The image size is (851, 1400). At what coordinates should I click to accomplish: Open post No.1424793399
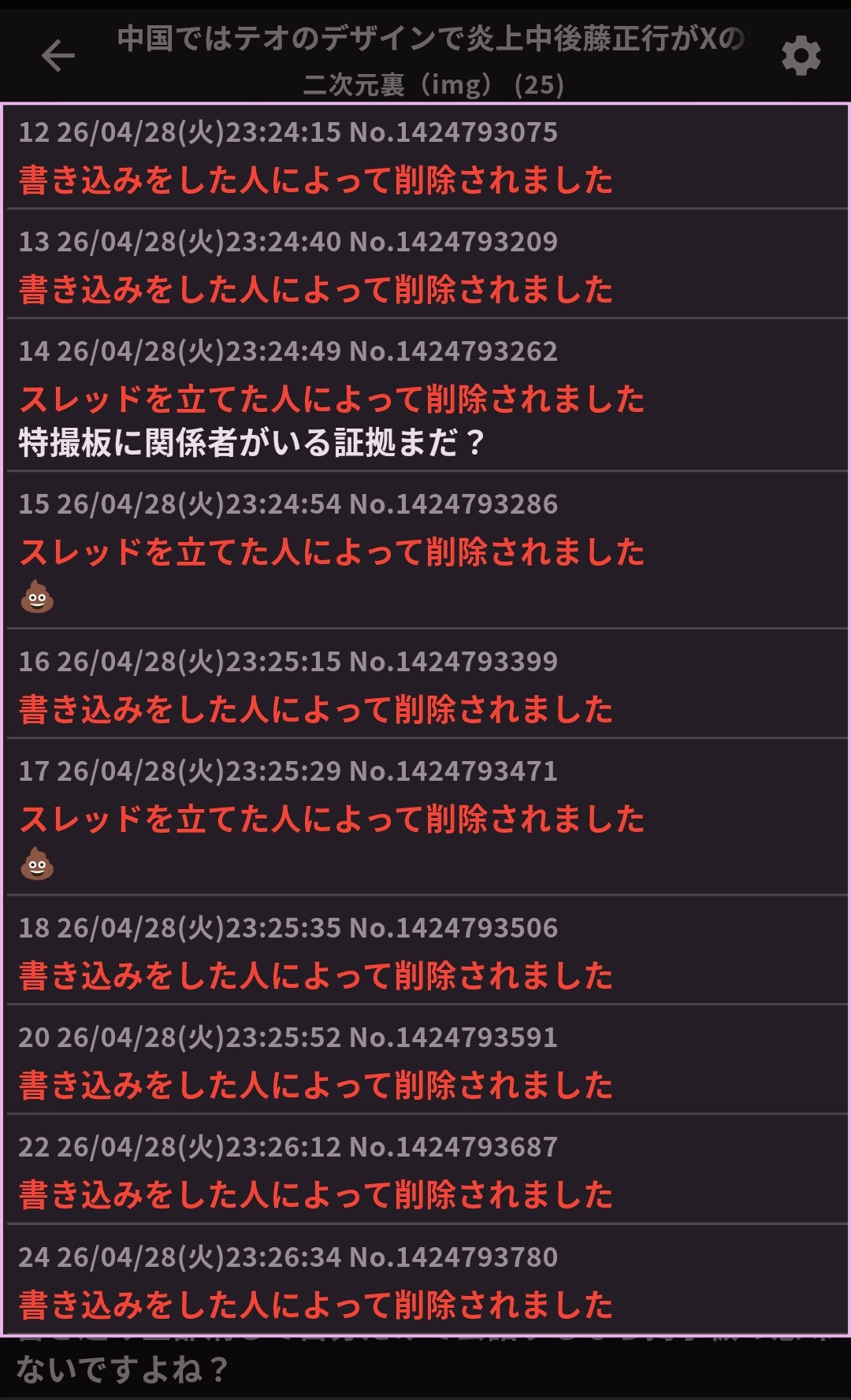coord(426,684)
